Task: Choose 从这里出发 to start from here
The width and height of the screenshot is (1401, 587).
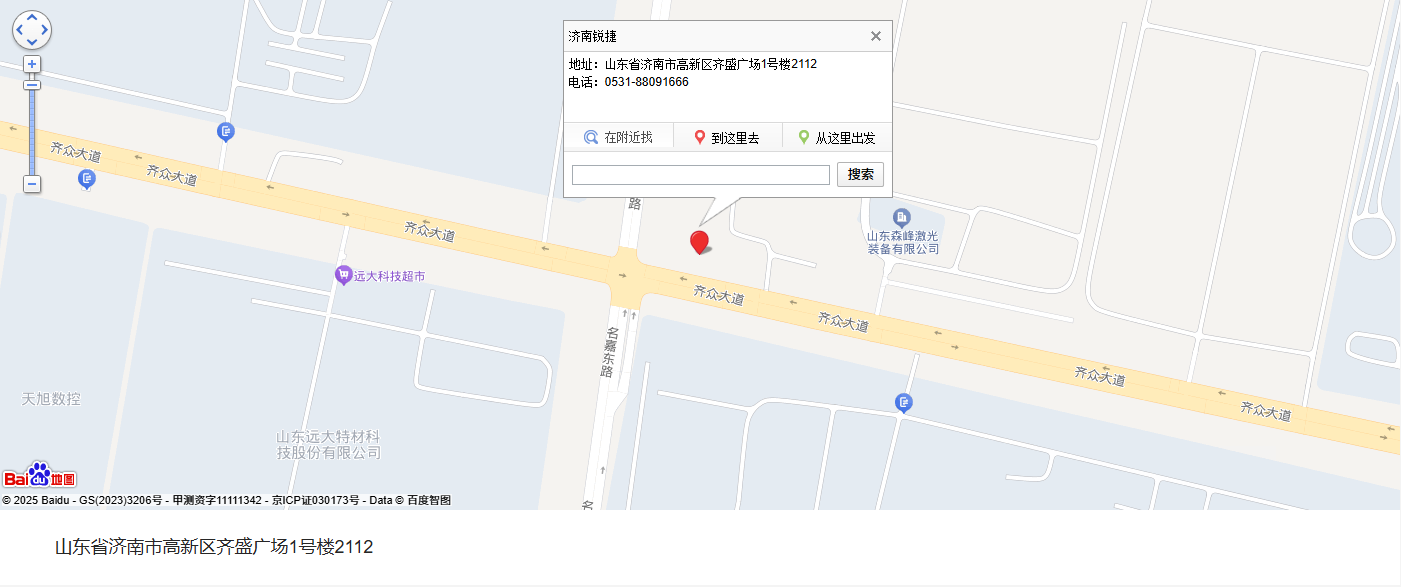Action: pos(836,138)
